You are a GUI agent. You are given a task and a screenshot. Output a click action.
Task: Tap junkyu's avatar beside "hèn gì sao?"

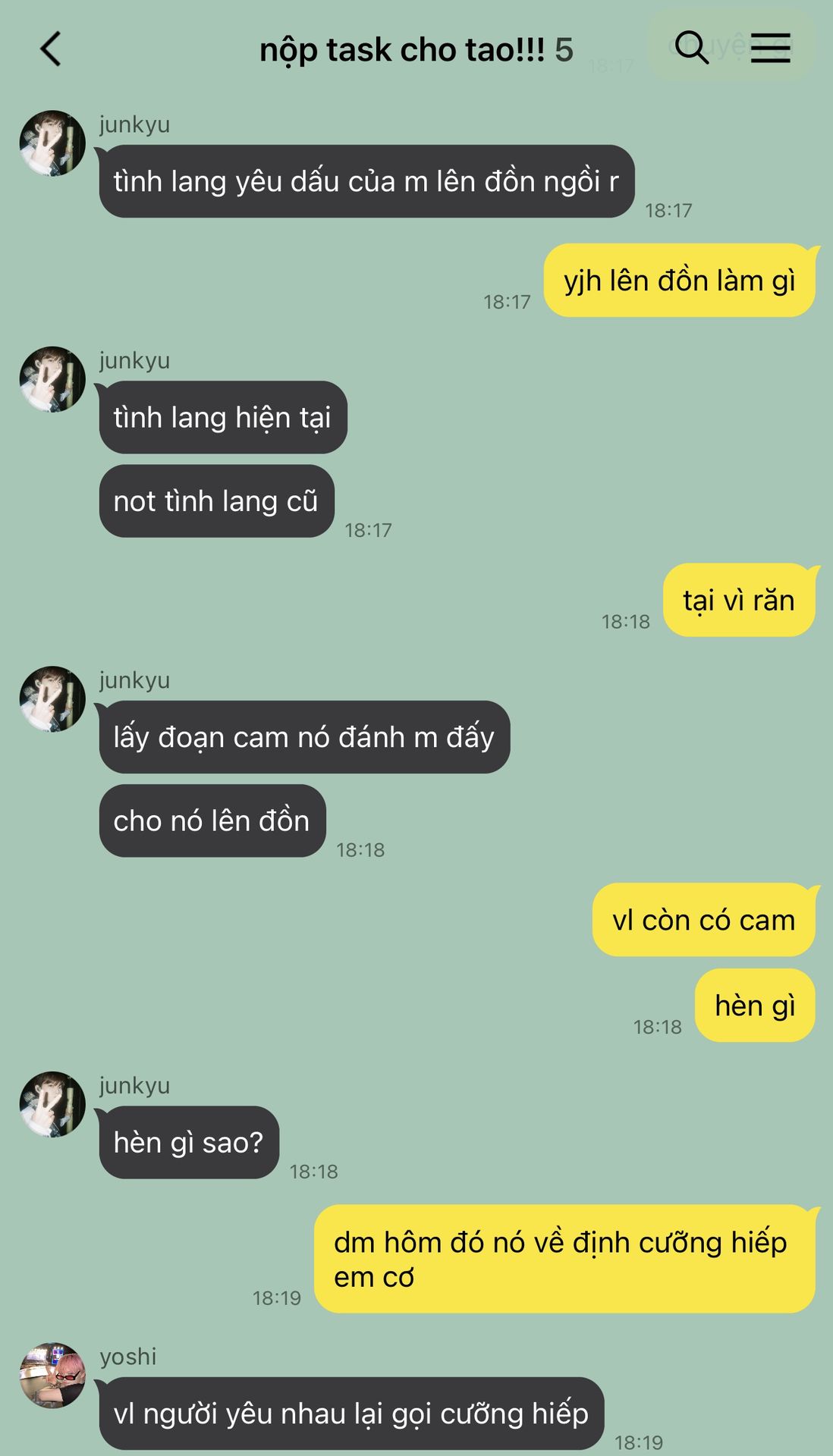click(x=52, y=1103)
